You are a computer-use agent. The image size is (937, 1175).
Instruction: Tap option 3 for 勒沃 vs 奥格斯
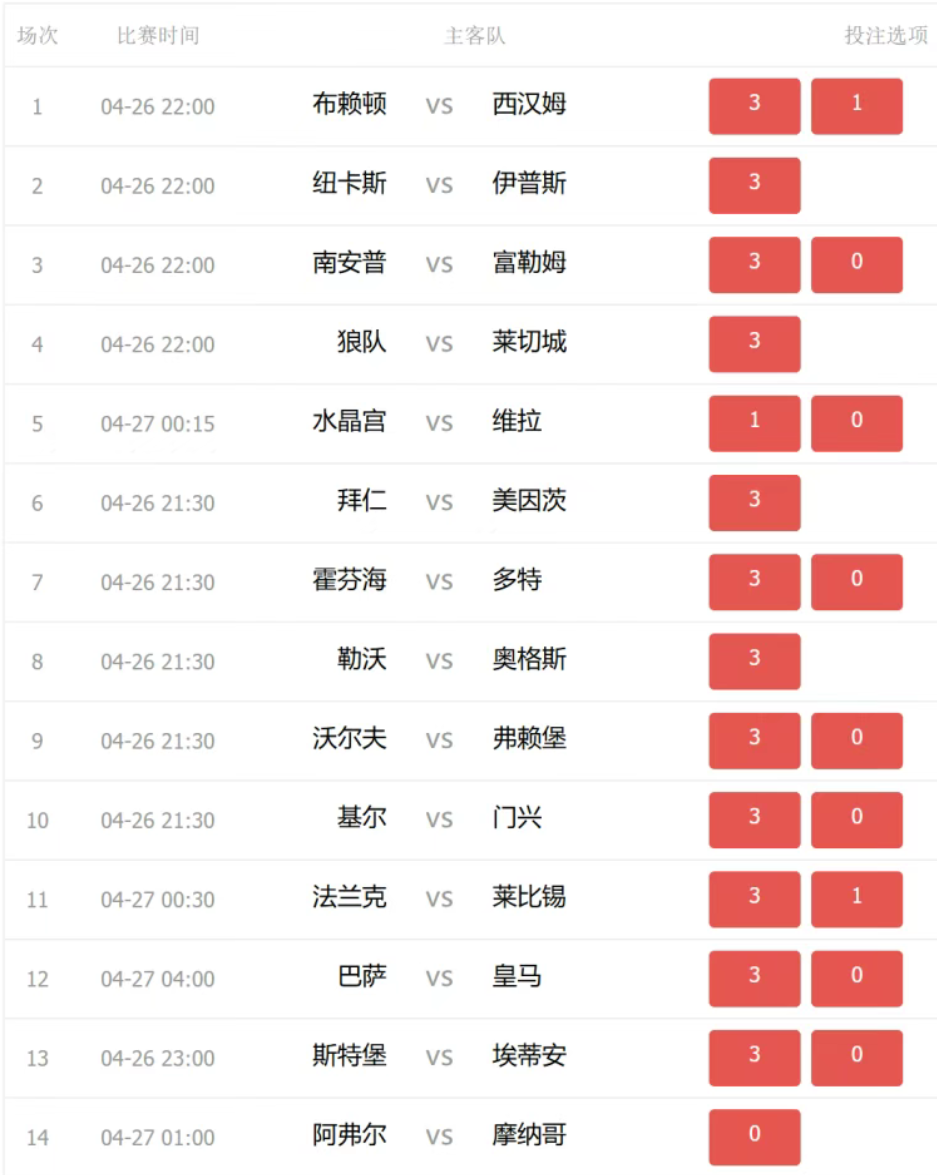[754, 661]
